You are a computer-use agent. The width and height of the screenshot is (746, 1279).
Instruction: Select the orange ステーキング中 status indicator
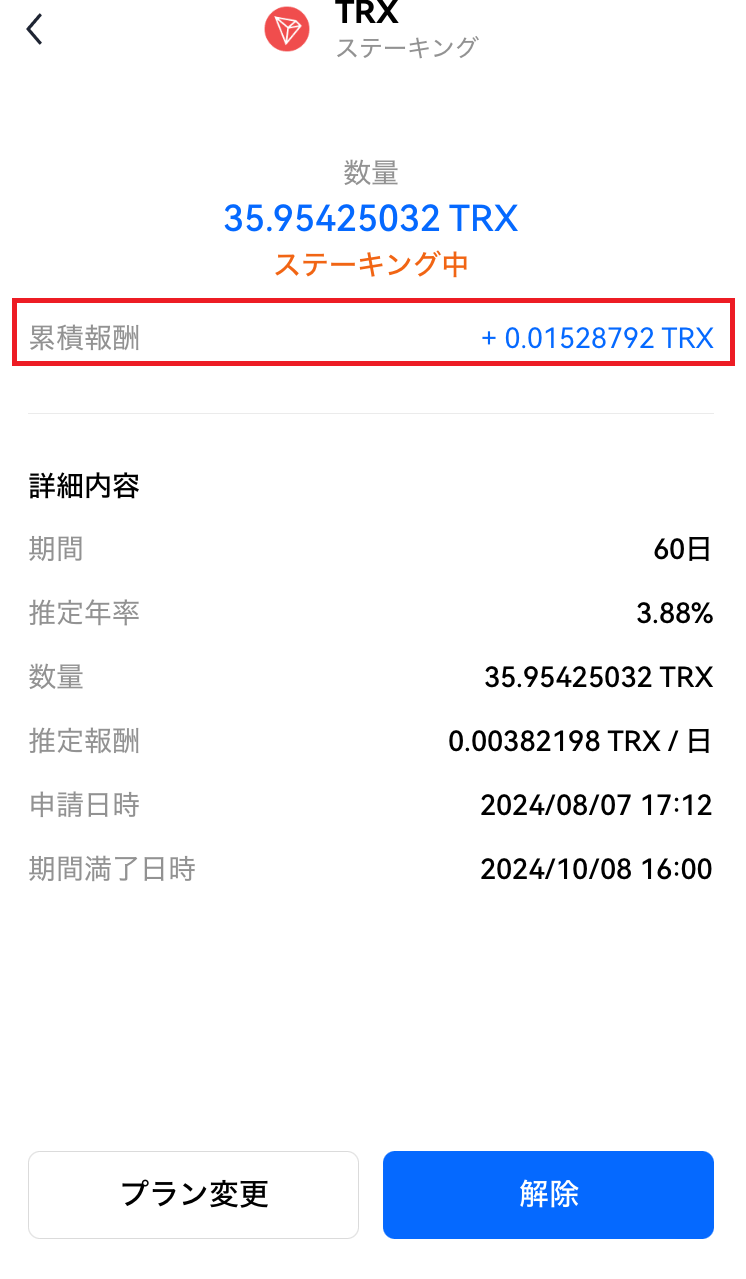(371, 264)
